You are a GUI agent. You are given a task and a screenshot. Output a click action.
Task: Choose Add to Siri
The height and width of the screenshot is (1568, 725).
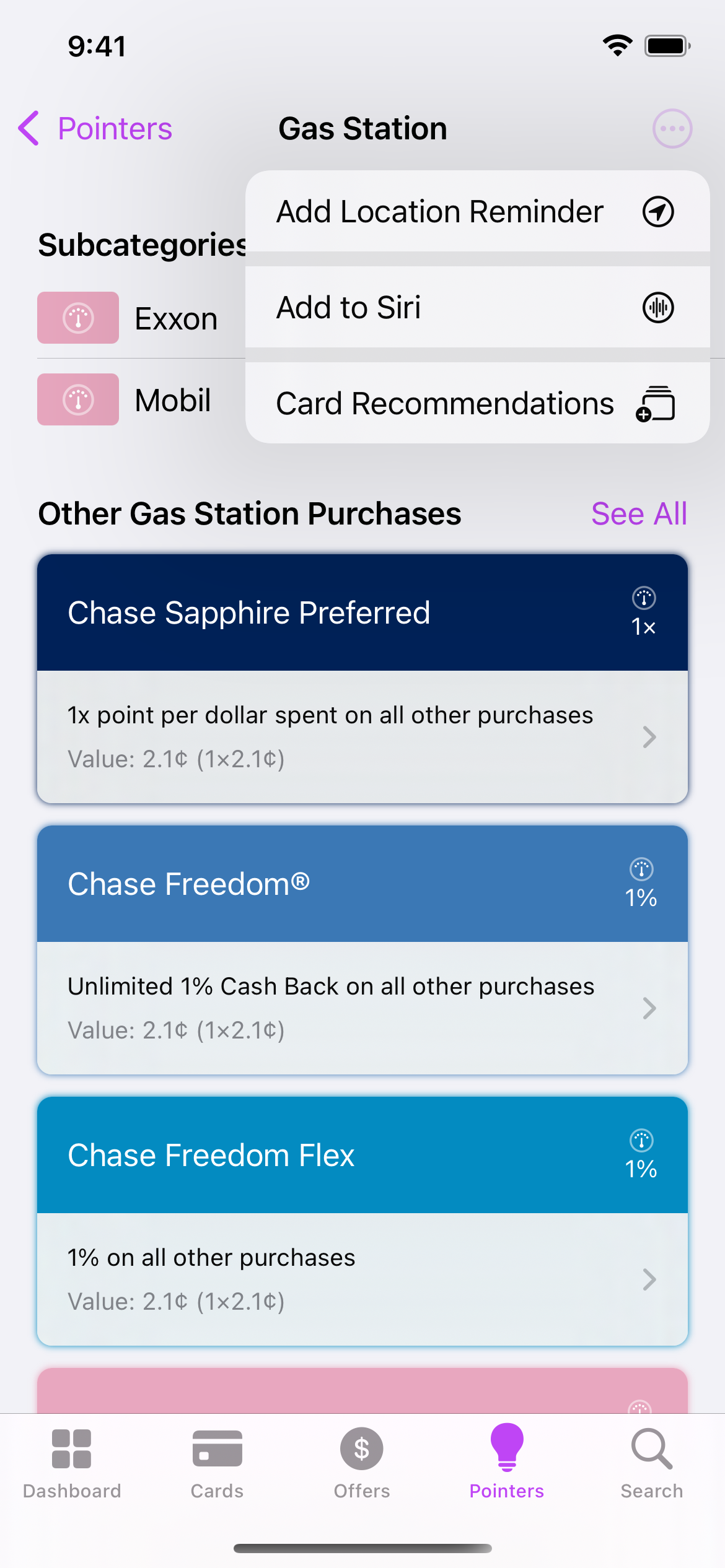477,307
